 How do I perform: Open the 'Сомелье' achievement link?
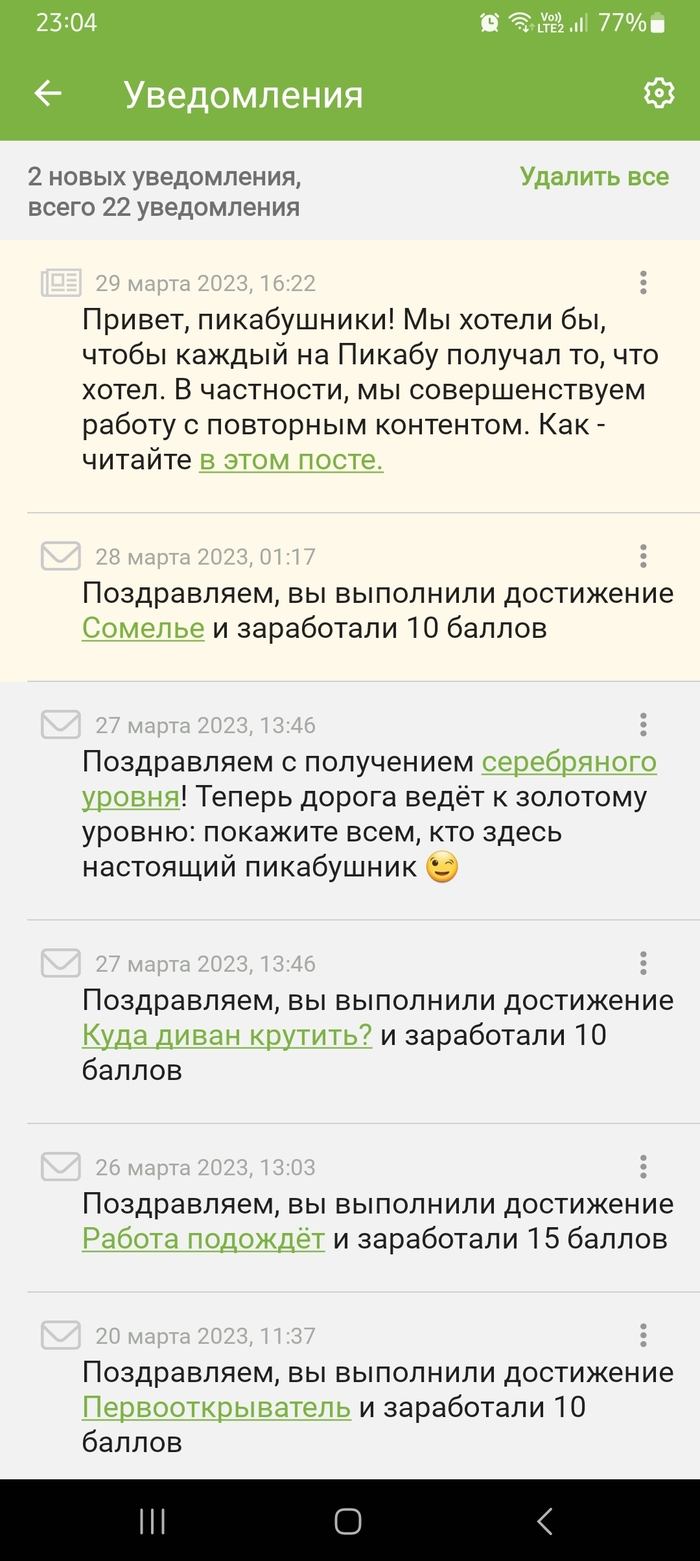tap(143, 629)
